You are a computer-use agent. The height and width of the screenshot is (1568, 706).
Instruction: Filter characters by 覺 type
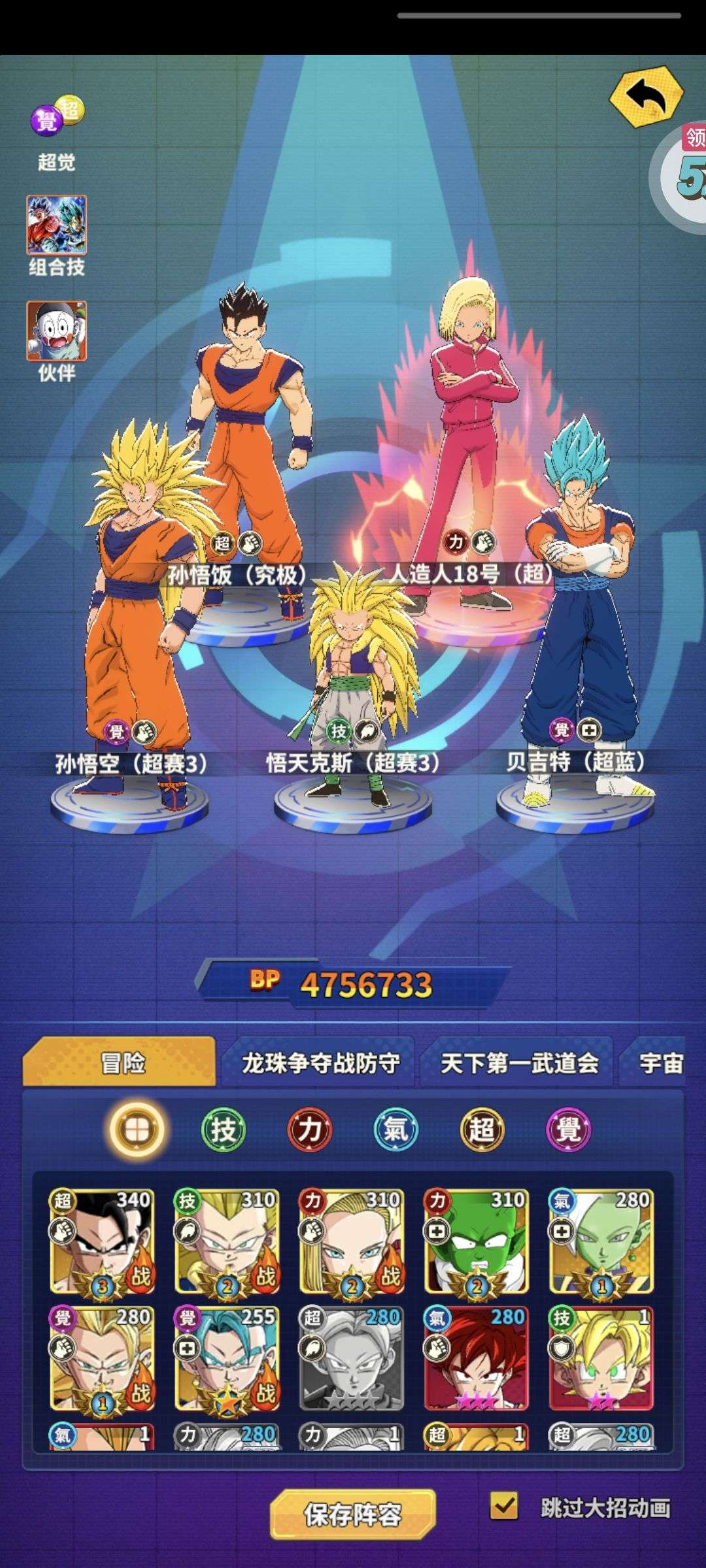click(x=568, y=1130)
